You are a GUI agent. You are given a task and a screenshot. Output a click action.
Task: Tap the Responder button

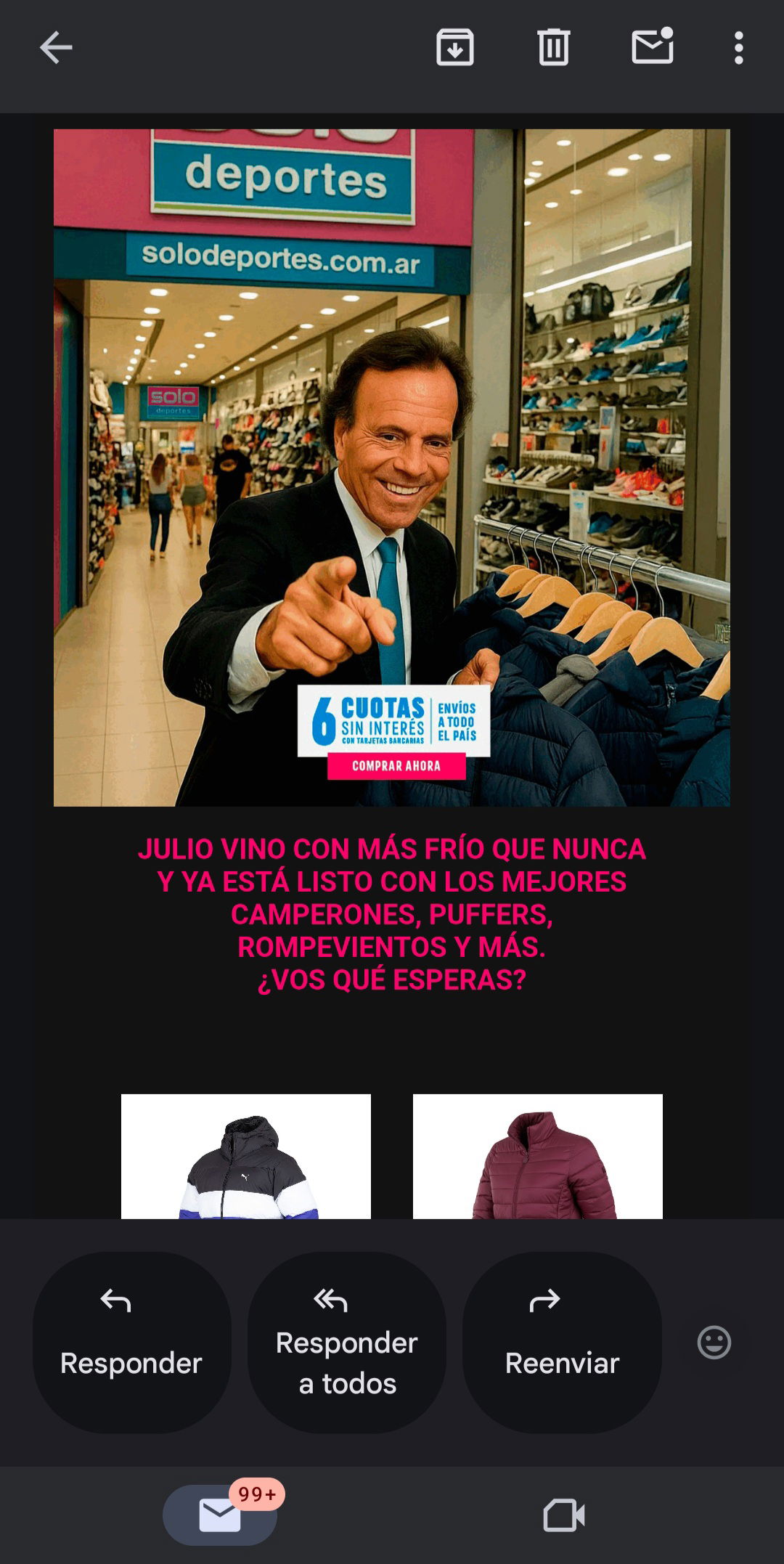pyautogui.click(x=132, y=1342)
